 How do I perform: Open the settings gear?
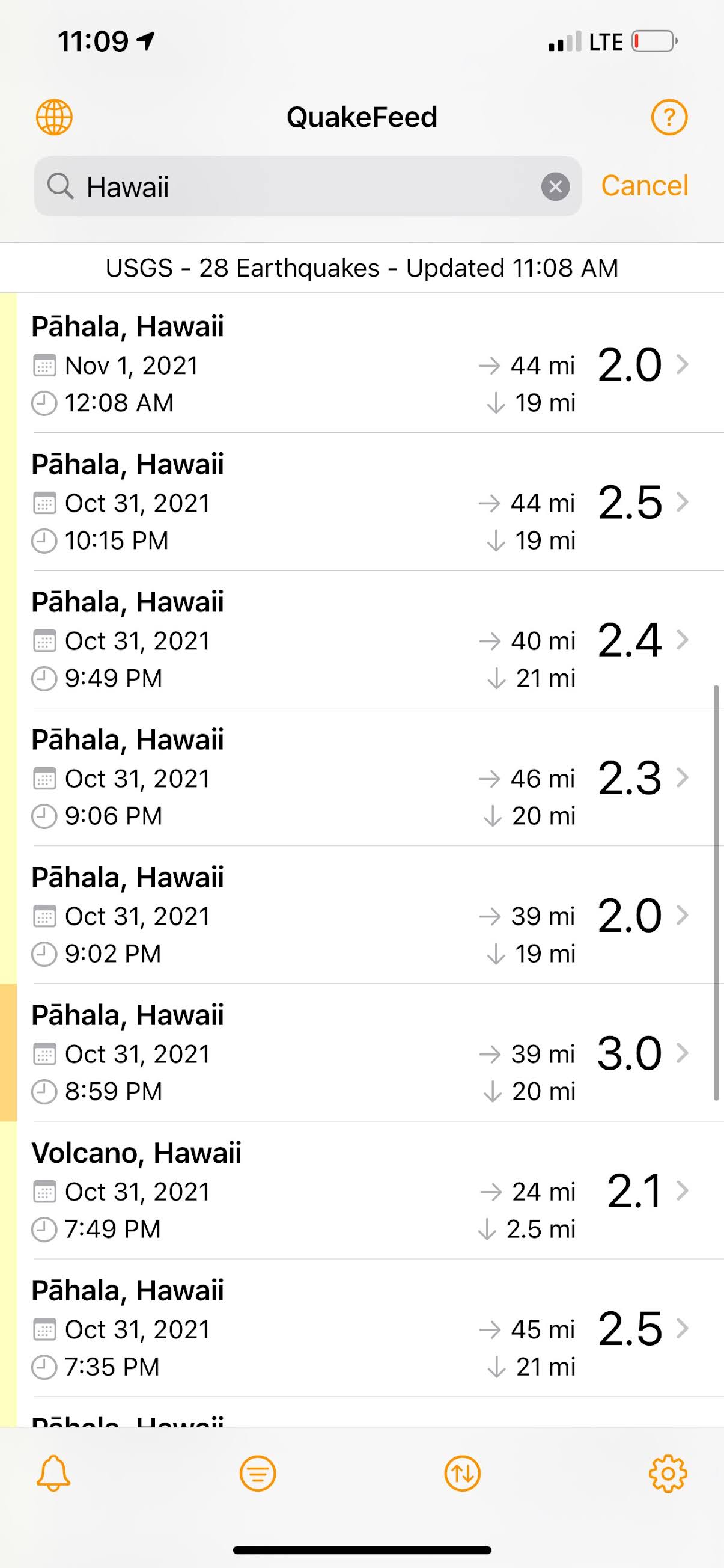[668, 1473]
